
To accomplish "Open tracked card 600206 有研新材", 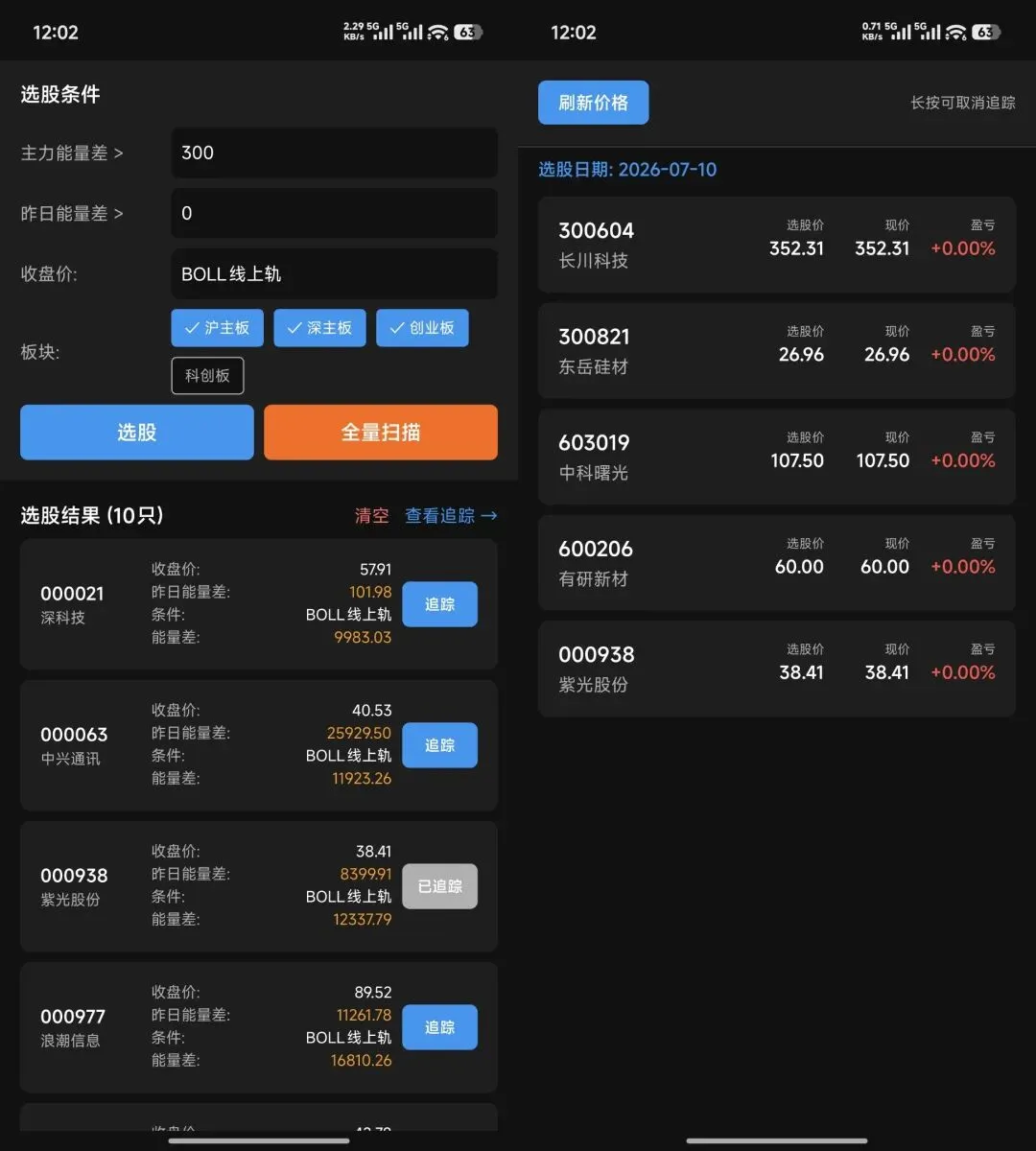I will point(776,563).
